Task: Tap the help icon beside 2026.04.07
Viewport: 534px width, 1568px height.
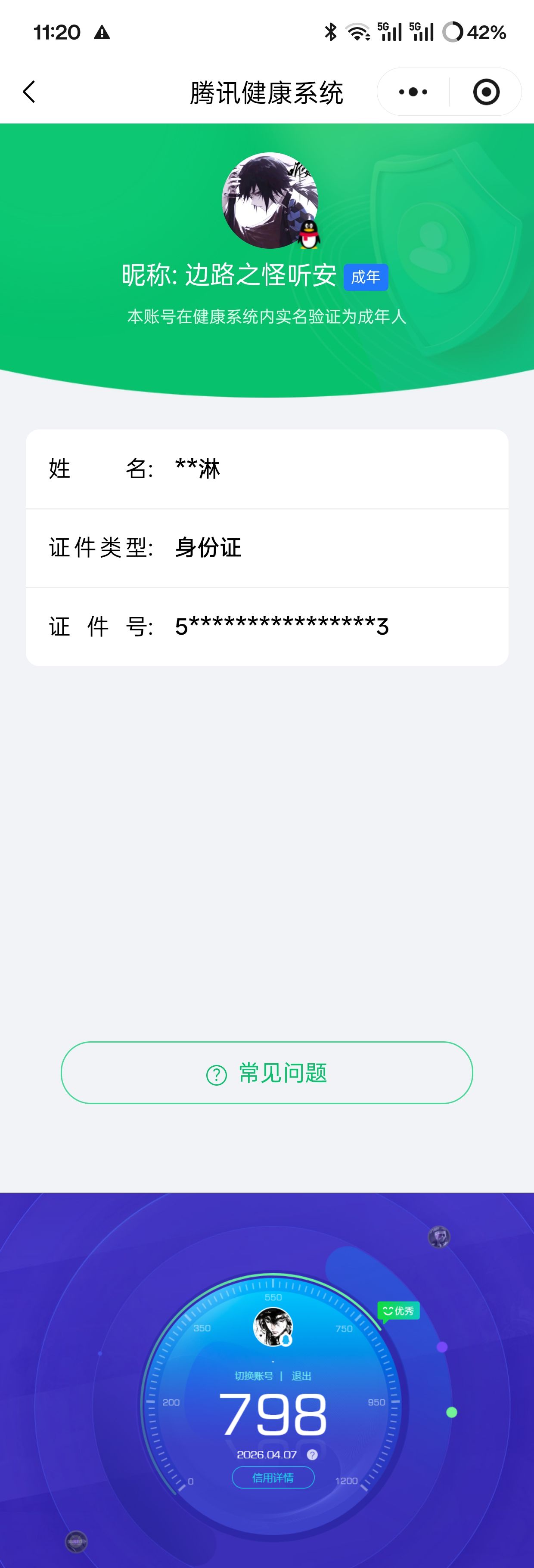Action: click(312, 1455)
